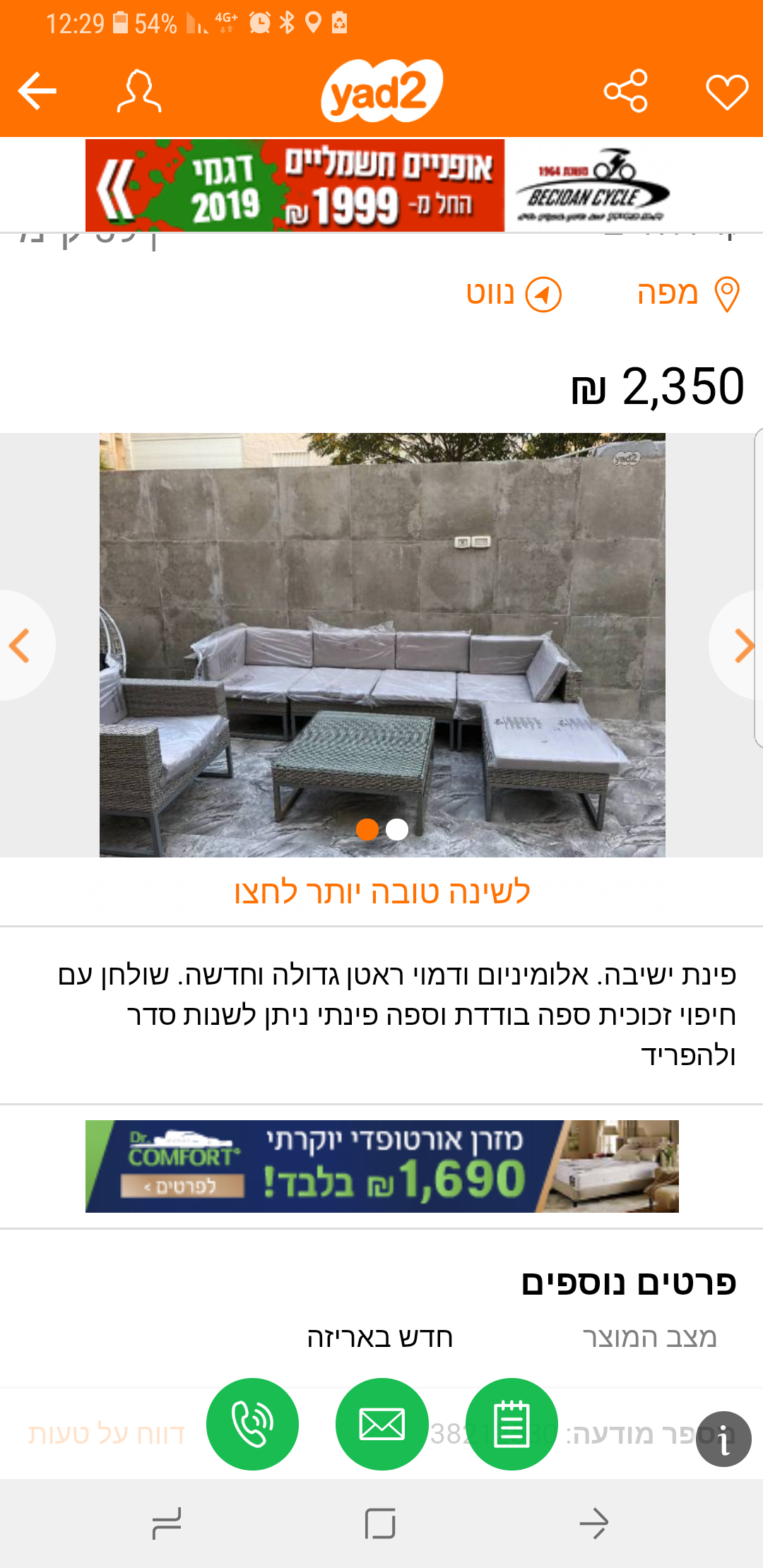Go to the home screen
Viewport: 763px width, 1568px height.
[380, 1524]
